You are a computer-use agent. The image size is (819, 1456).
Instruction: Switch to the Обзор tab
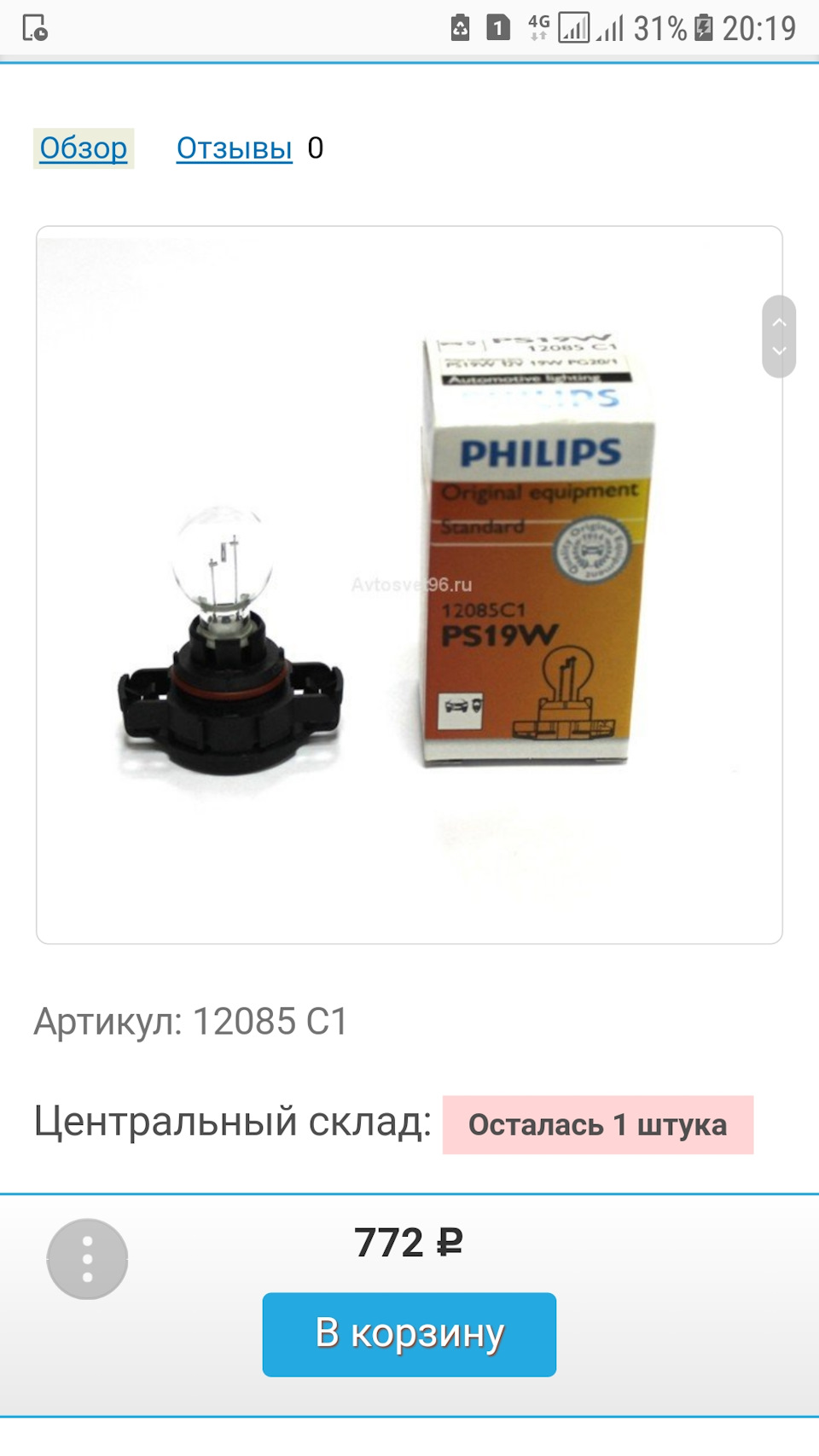point(83,148)
